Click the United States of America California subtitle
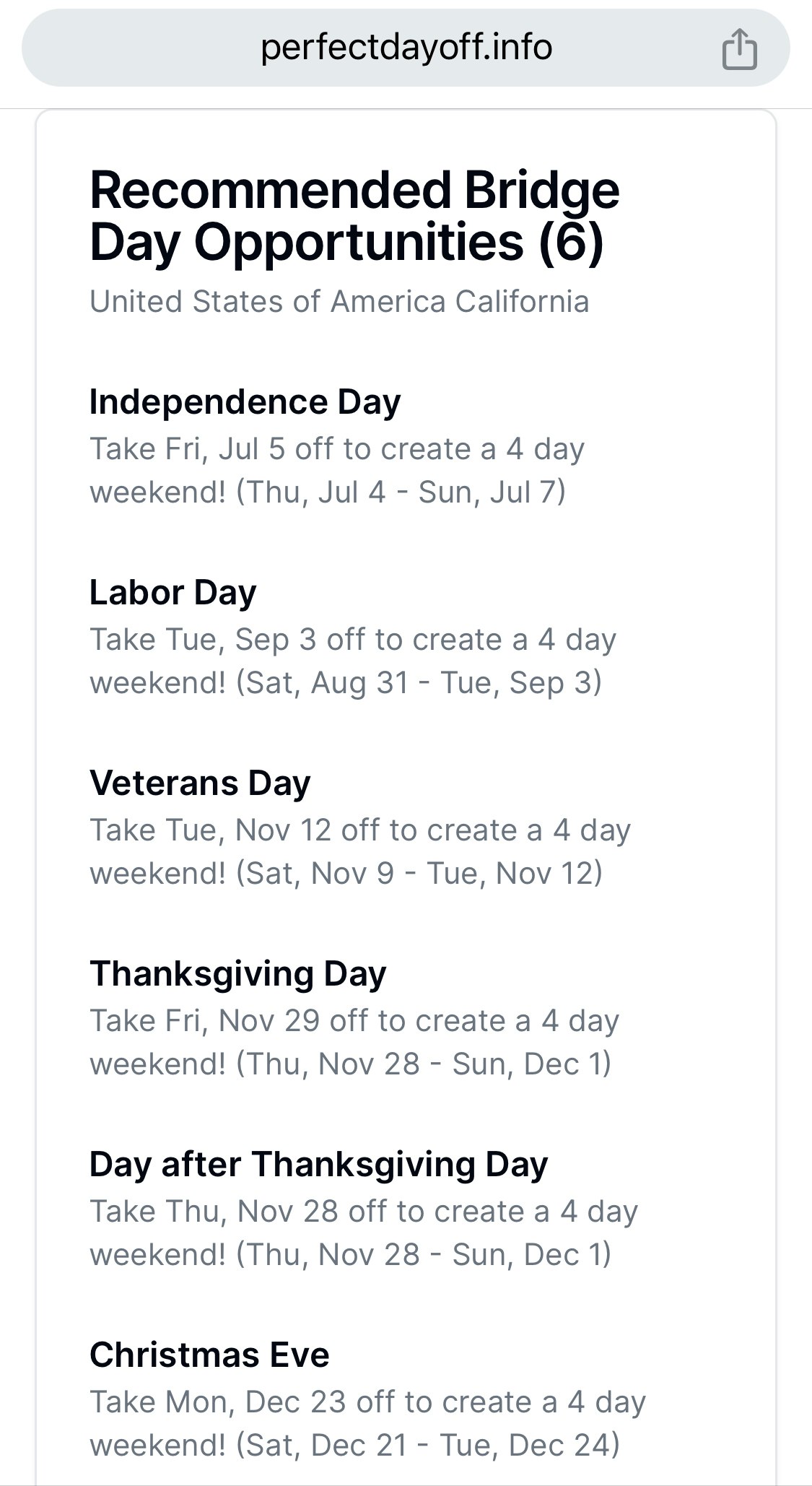Viewport: 812px width, 1486px height. tap(339, 303)
